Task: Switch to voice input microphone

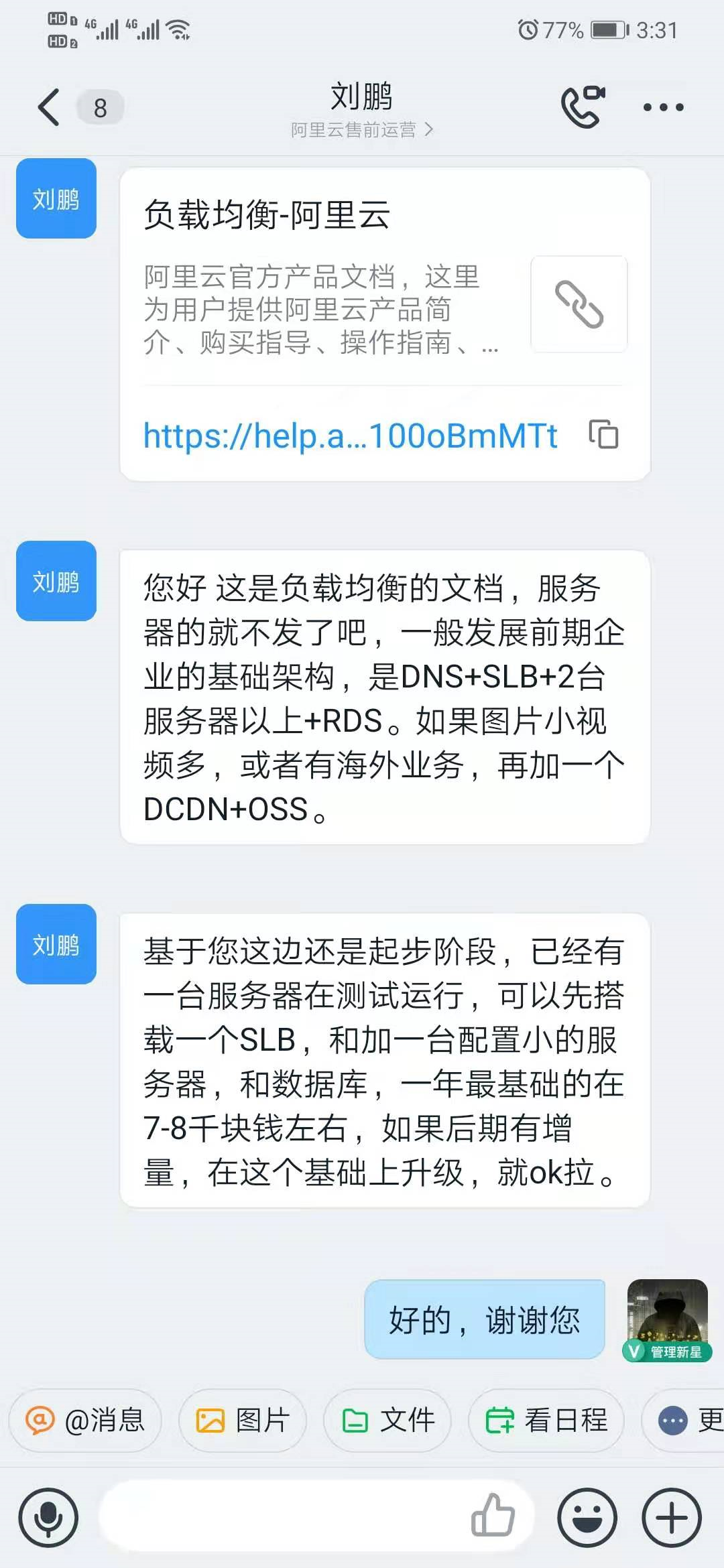Action: (x=48, y=1518)
